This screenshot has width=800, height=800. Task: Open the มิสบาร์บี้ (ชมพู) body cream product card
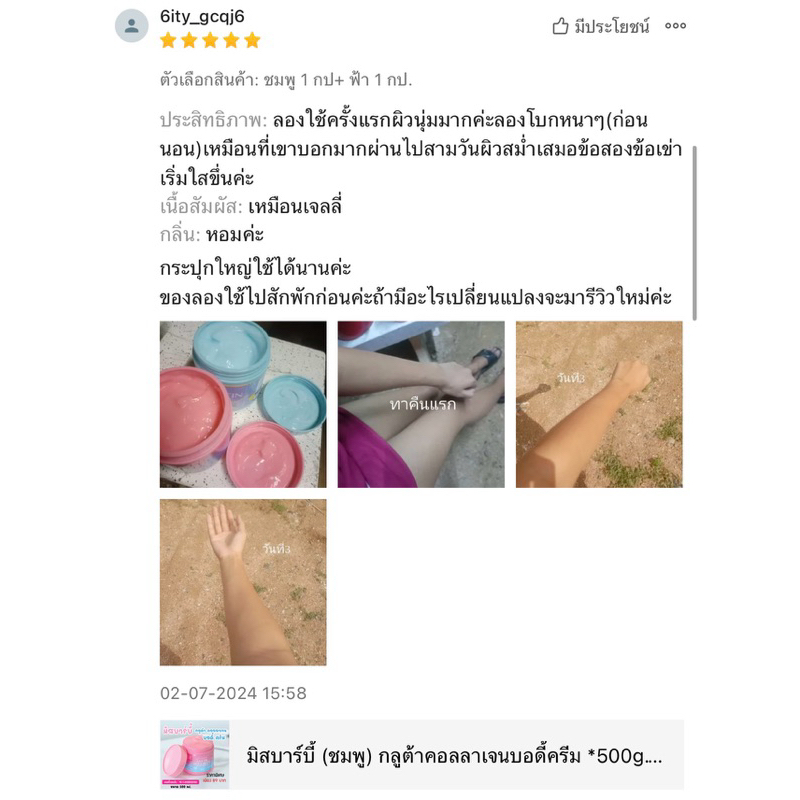coord(421,755)
